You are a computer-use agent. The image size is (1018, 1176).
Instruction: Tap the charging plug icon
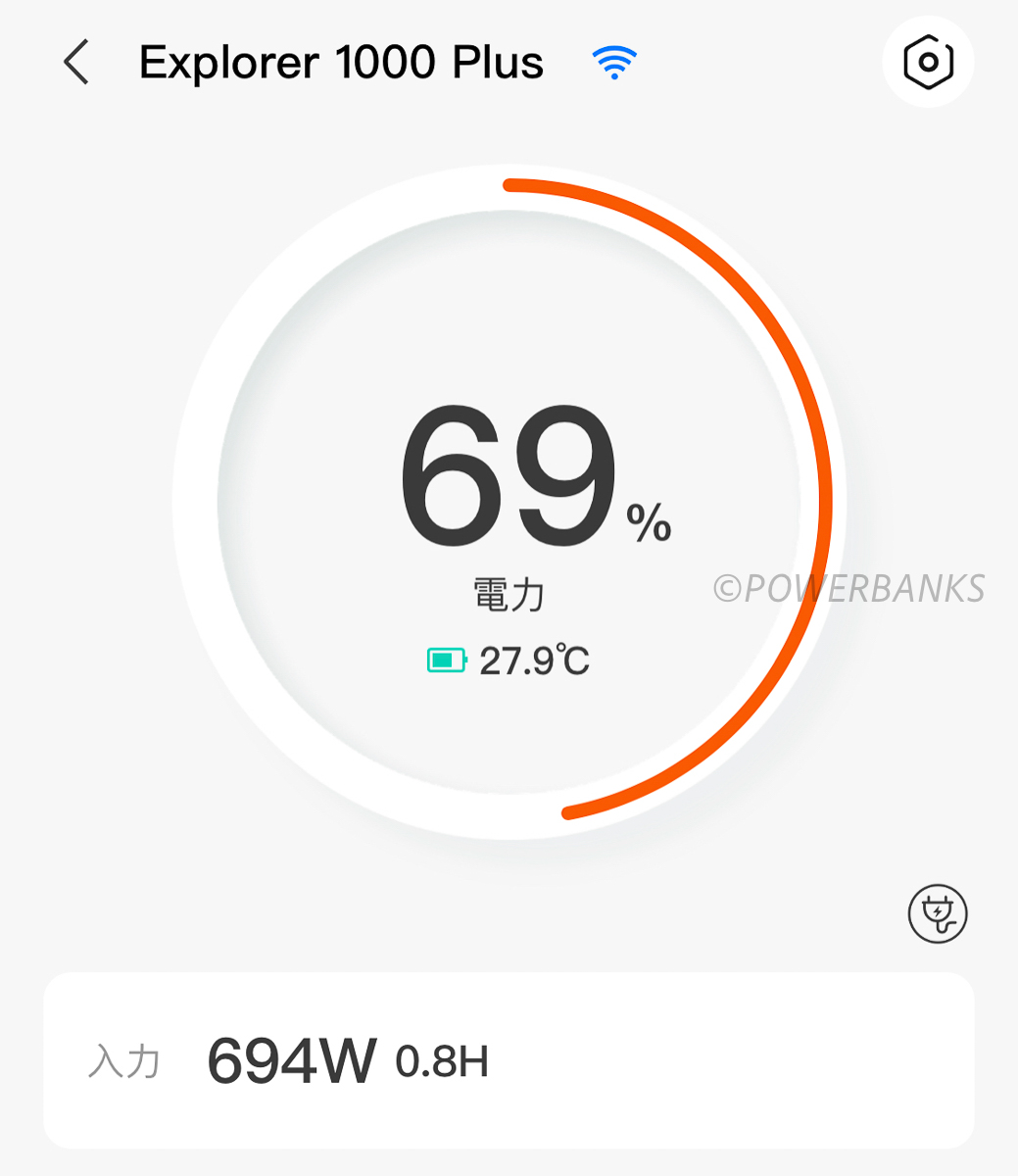point(938,913)
